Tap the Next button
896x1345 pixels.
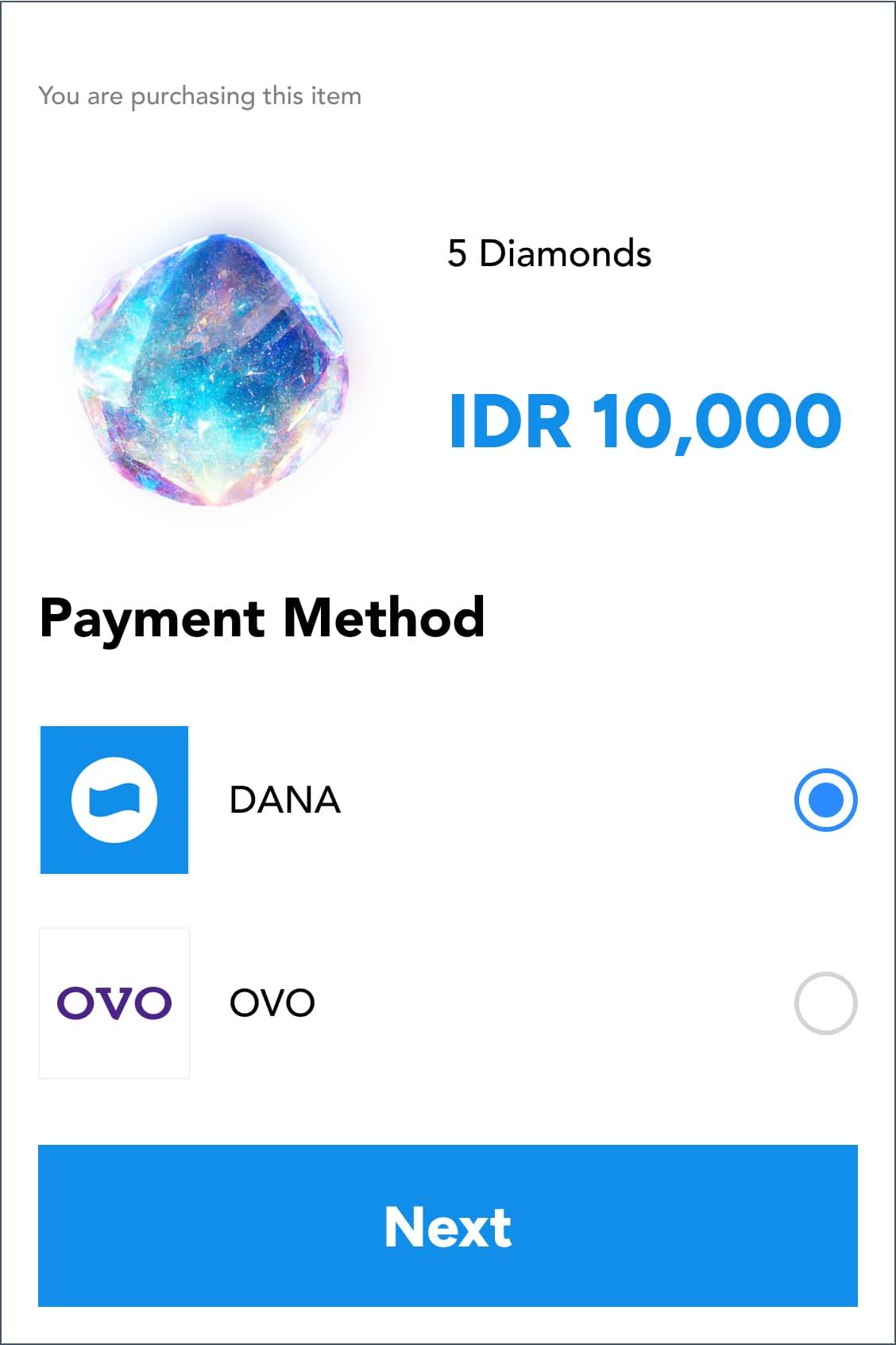448,1226
